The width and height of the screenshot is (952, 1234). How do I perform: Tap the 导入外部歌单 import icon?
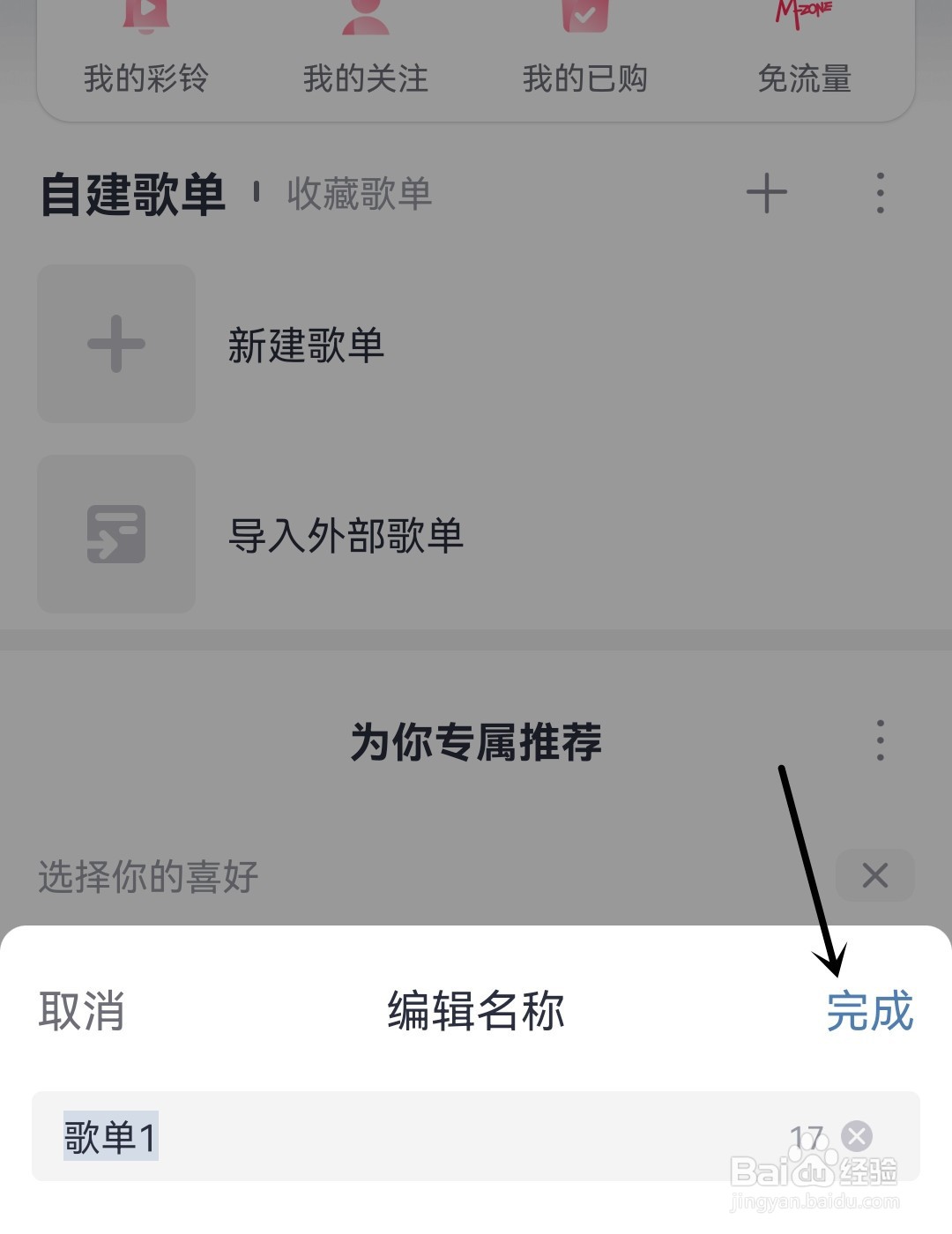[x=115, y=534]
